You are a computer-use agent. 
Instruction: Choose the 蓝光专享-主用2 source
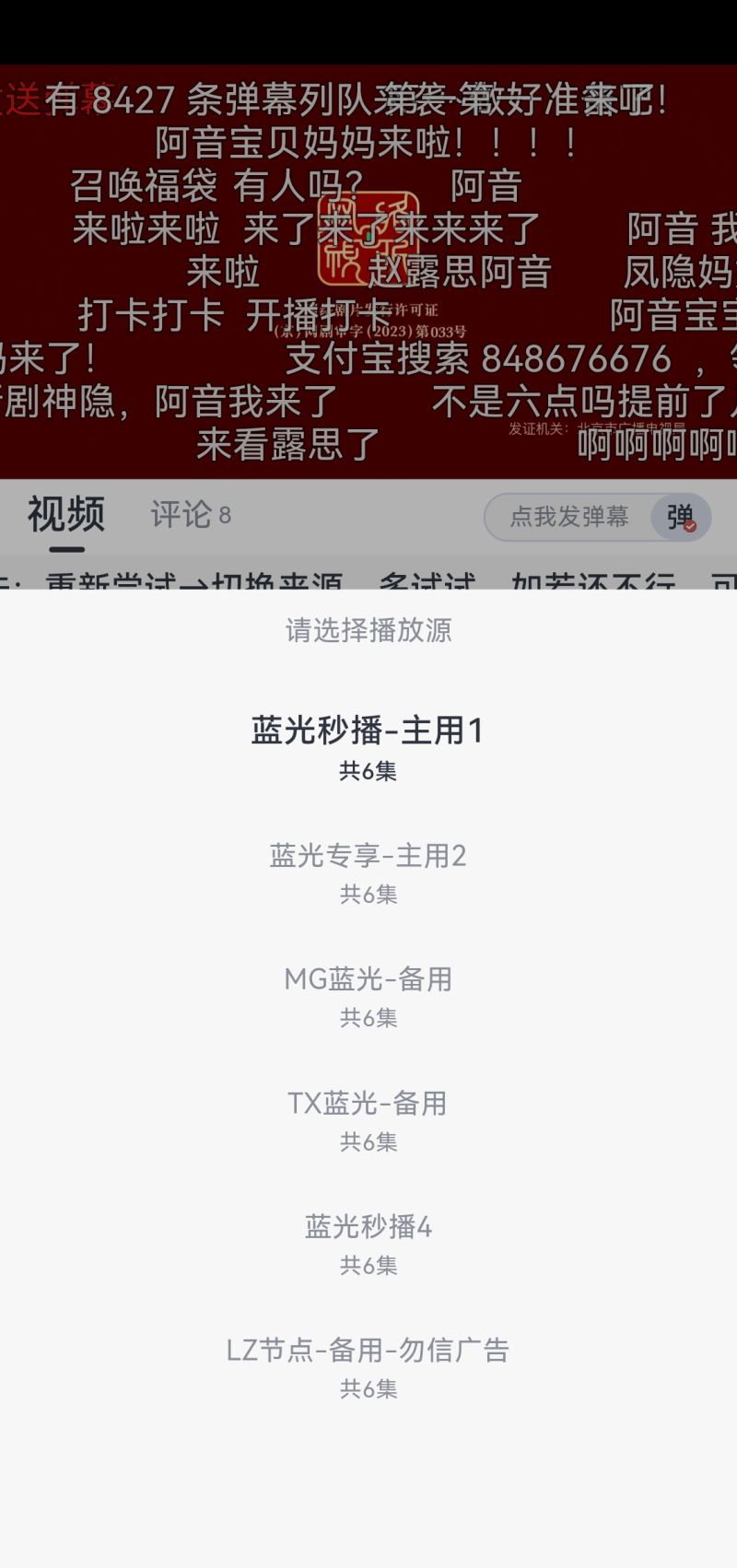coord(368,872)
